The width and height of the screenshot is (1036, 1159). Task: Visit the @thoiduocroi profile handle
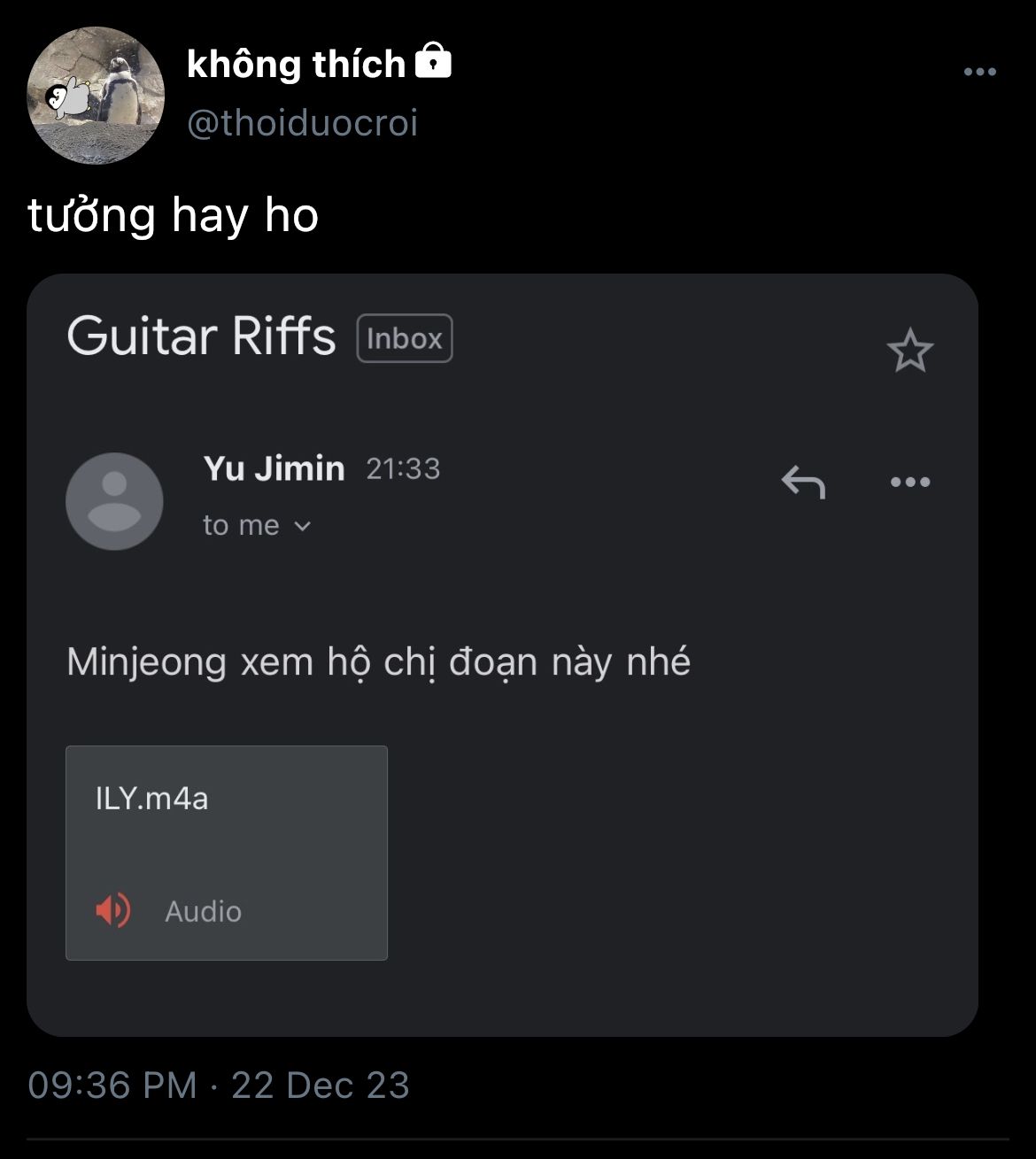[302, 123]
